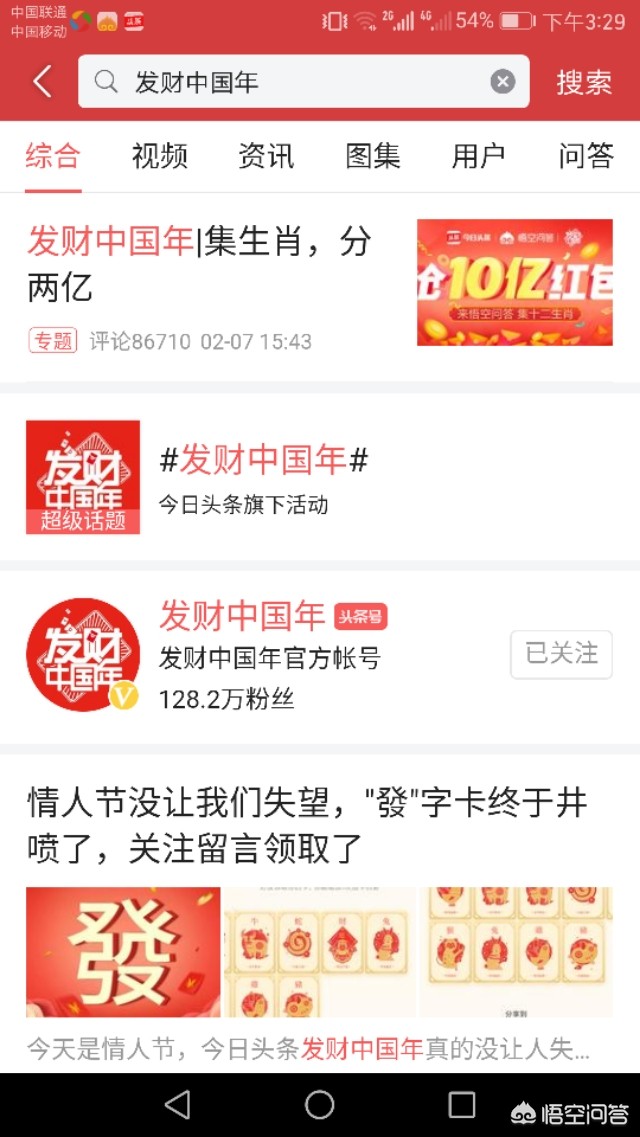The width and height of the screenshot is (640, 1137).
Task: Open the 问答 tab
Action: [586, 156]
